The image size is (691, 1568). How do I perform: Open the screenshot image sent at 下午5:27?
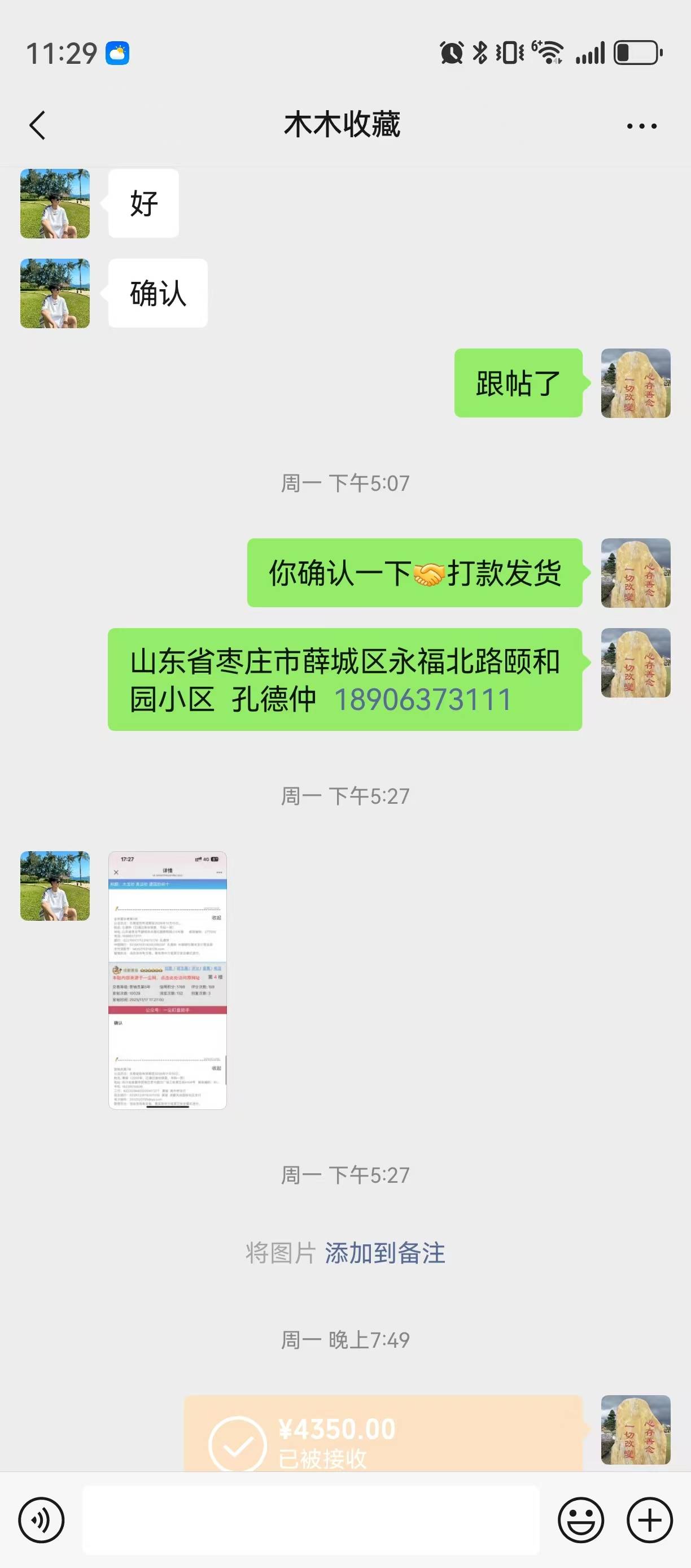(x=167, y=979)
